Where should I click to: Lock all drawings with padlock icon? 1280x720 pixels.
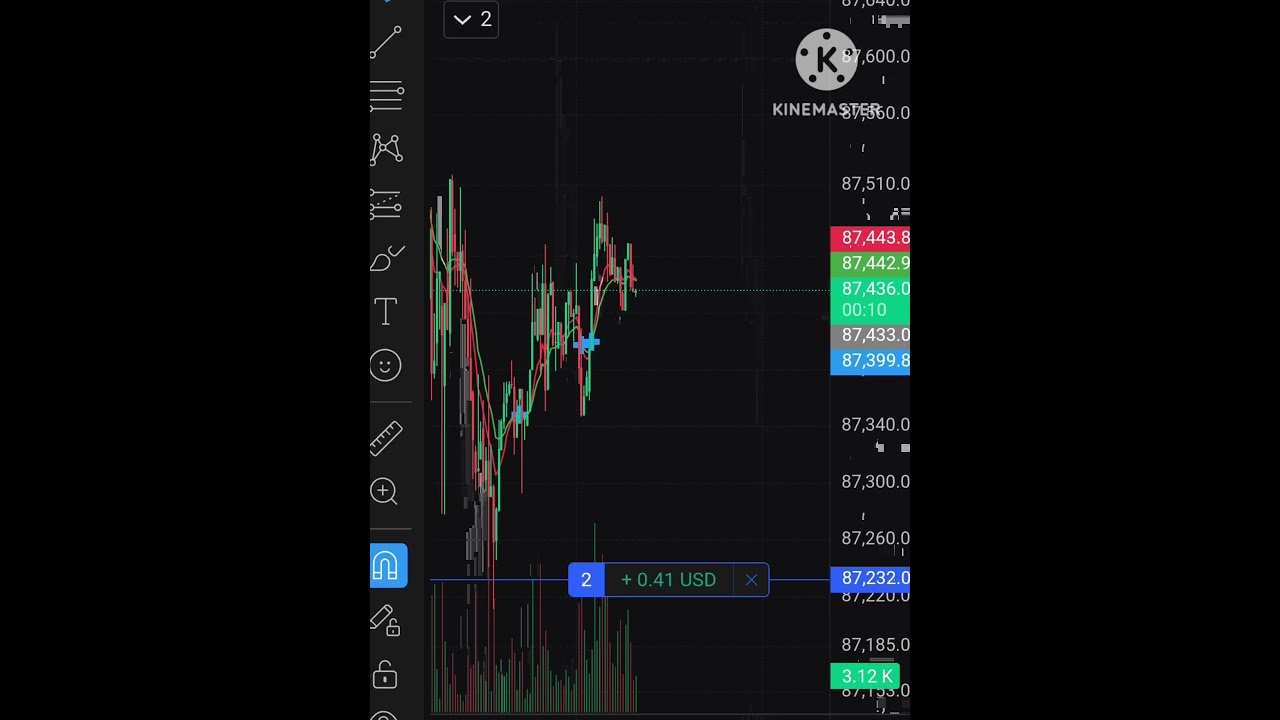pyautogui.click(x=386, y=676)
